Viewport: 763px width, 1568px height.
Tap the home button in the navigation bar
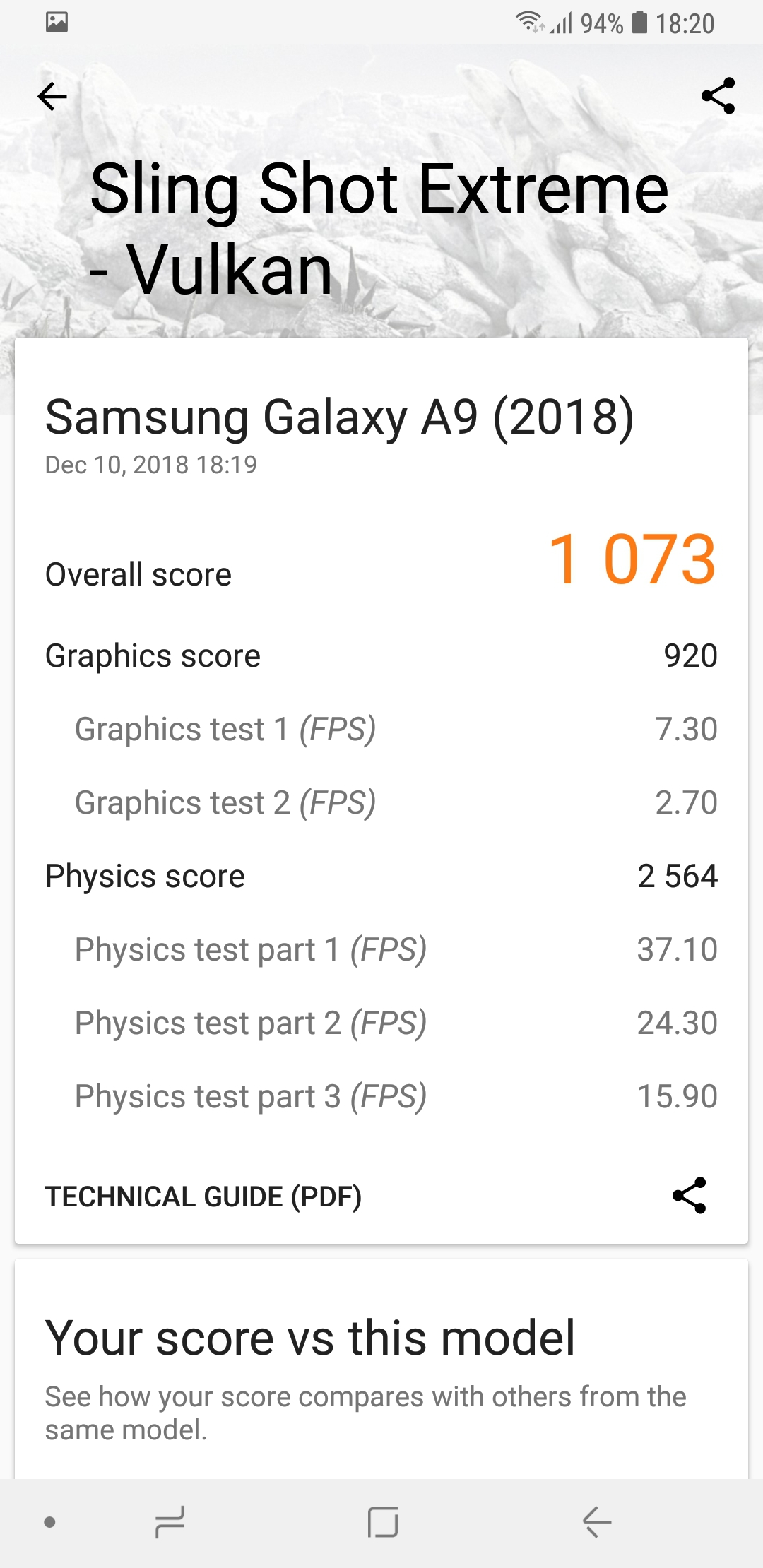tap(383, 1521)
